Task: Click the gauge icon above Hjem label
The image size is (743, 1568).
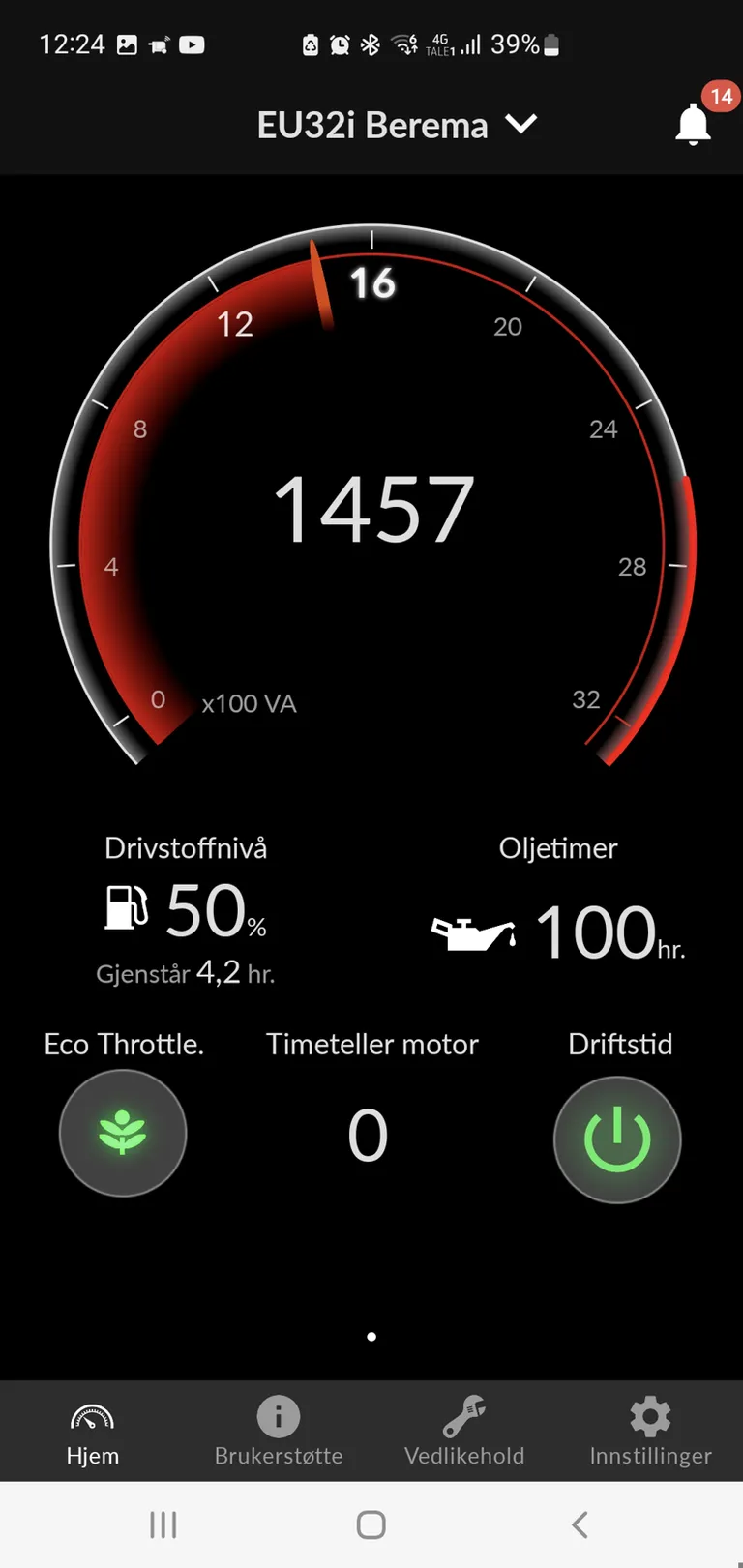Action: click(x=92, y=1414)
